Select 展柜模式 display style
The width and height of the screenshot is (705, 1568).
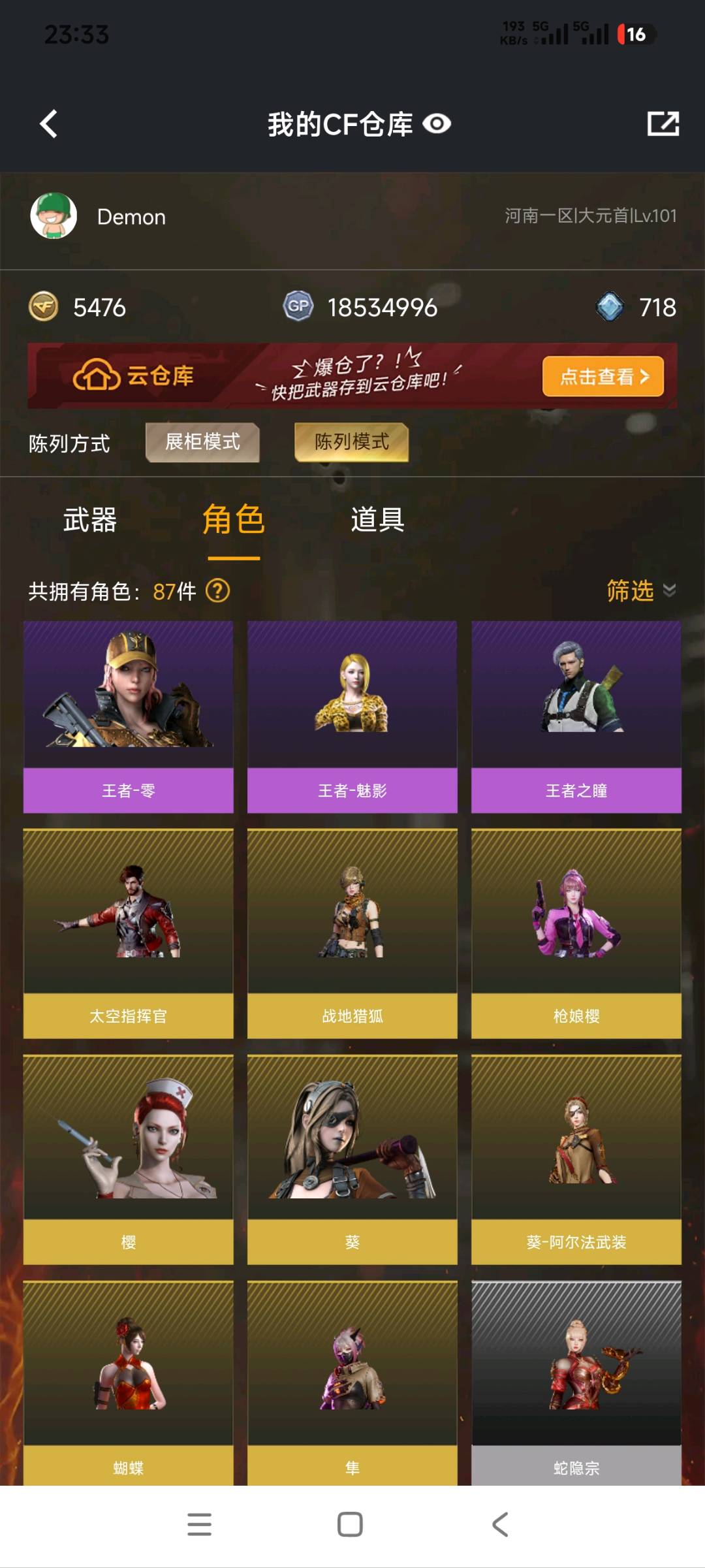[x=202, y=442]
